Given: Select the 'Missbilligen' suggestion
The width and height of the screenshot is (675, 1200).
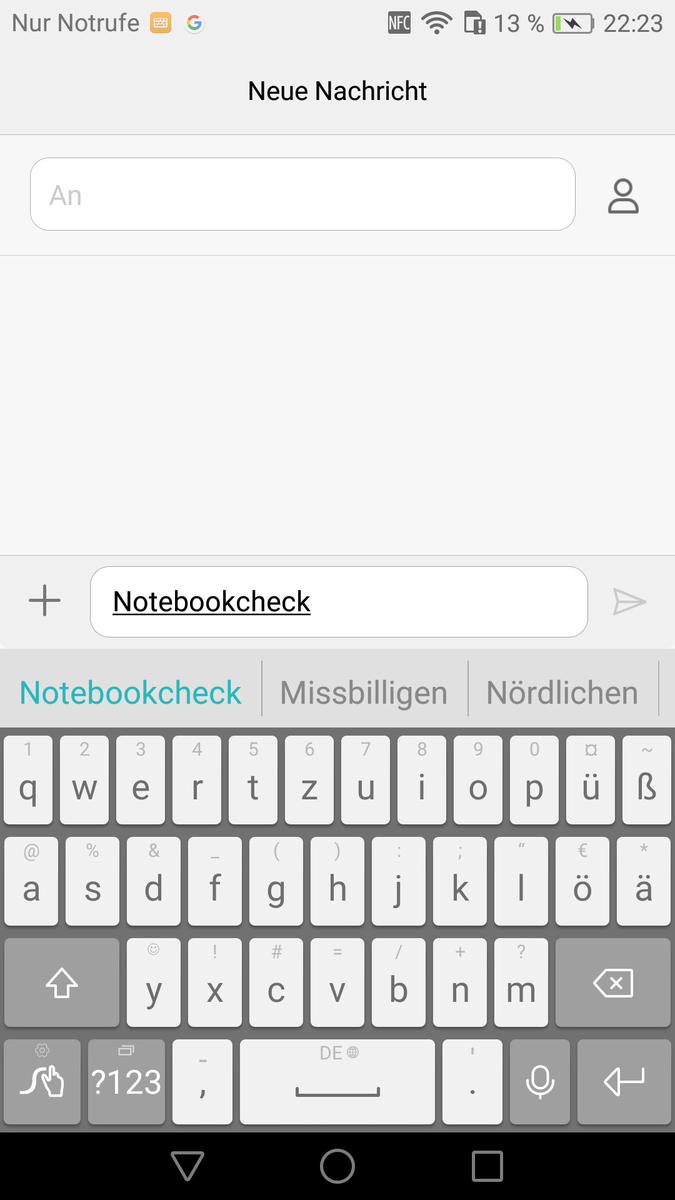Looking at the screenshot, I should pyautogui.click(x=364, y=692).
